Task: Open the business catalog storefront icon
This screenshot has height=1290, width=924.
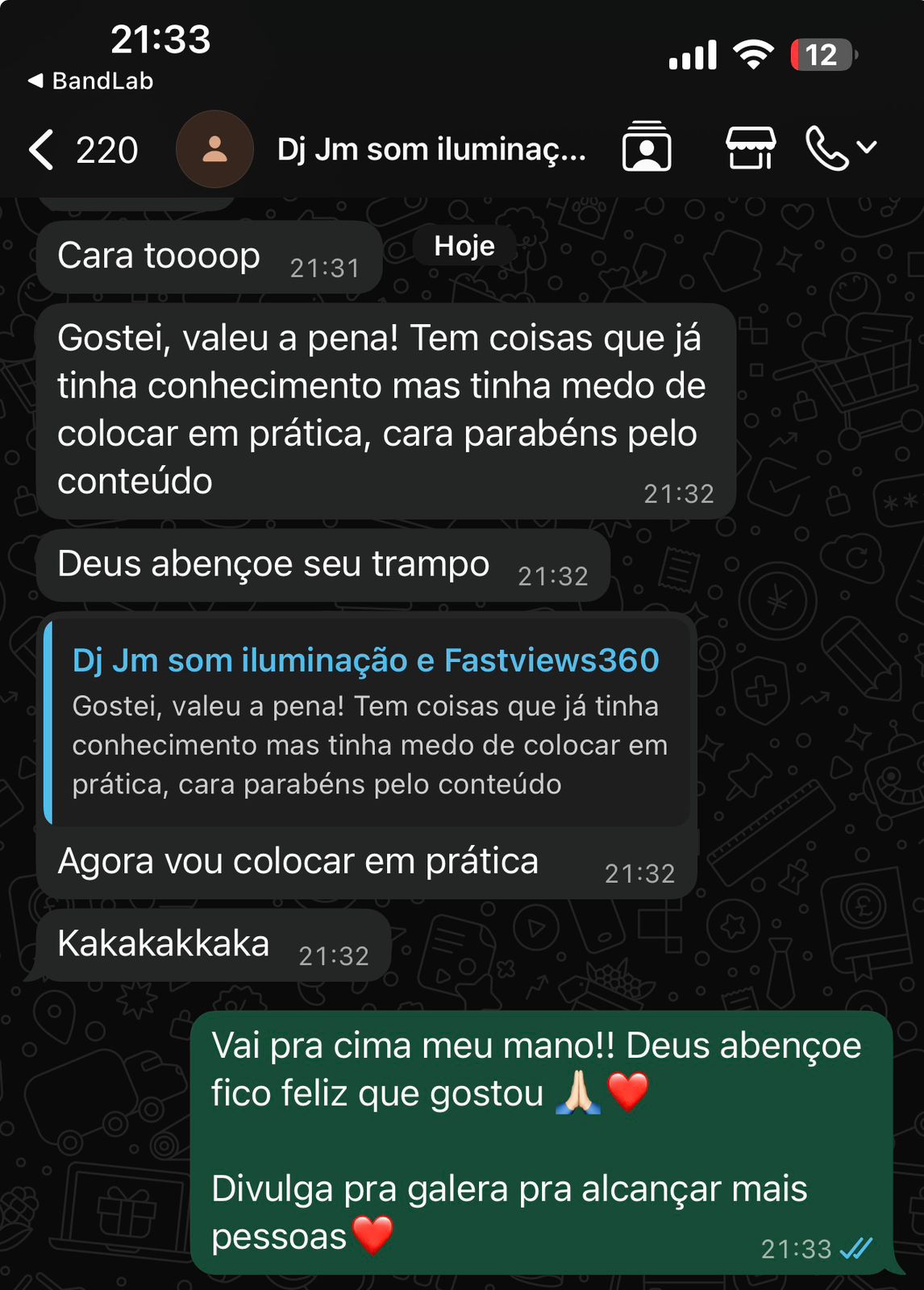Action: click(750, 148)
